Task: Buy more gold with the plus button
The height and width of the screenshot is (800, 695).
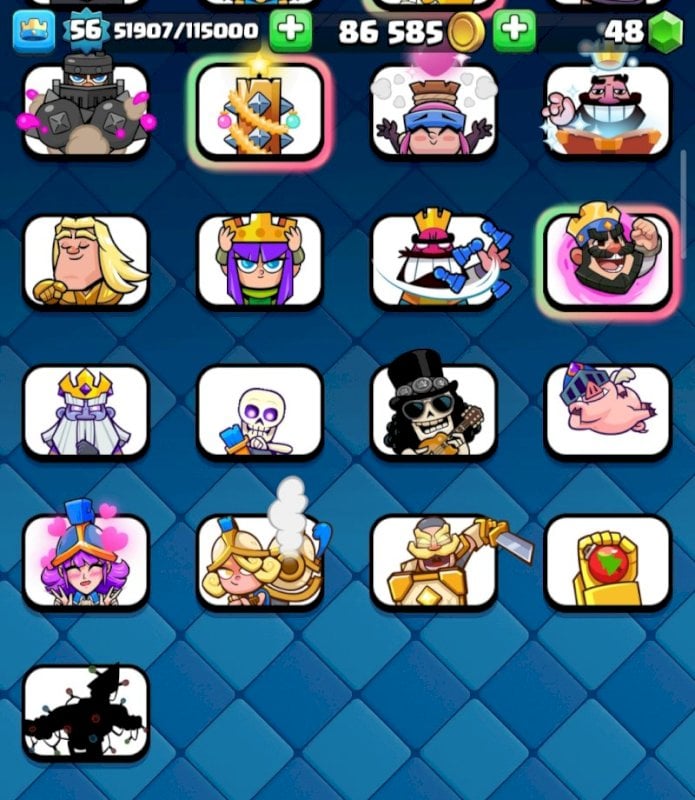Action: click(514, 30)
